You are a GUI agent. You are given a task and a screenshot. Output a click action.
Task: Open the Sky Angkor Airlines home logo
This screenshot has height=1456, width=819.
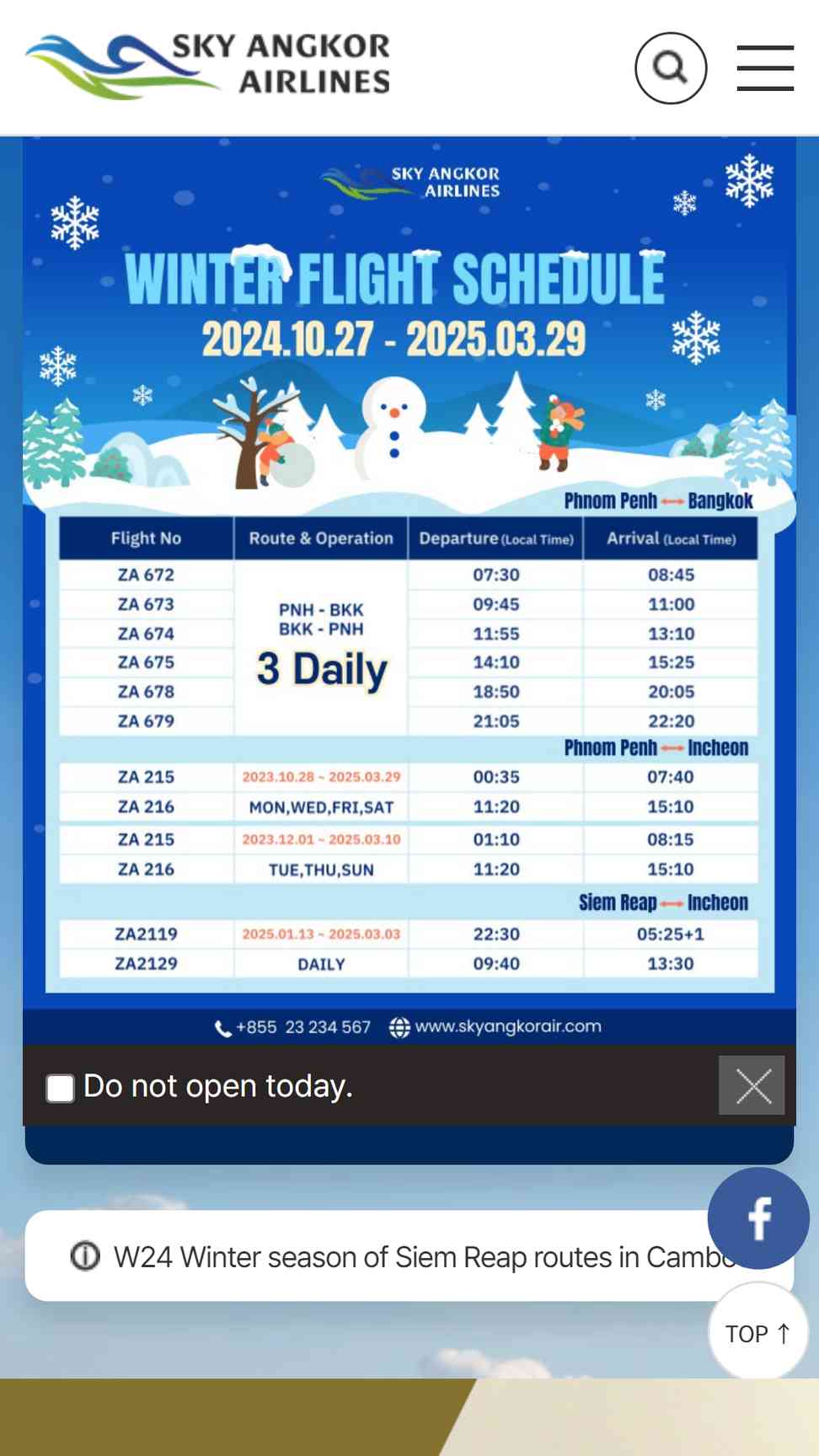click(x=208, y=66)
